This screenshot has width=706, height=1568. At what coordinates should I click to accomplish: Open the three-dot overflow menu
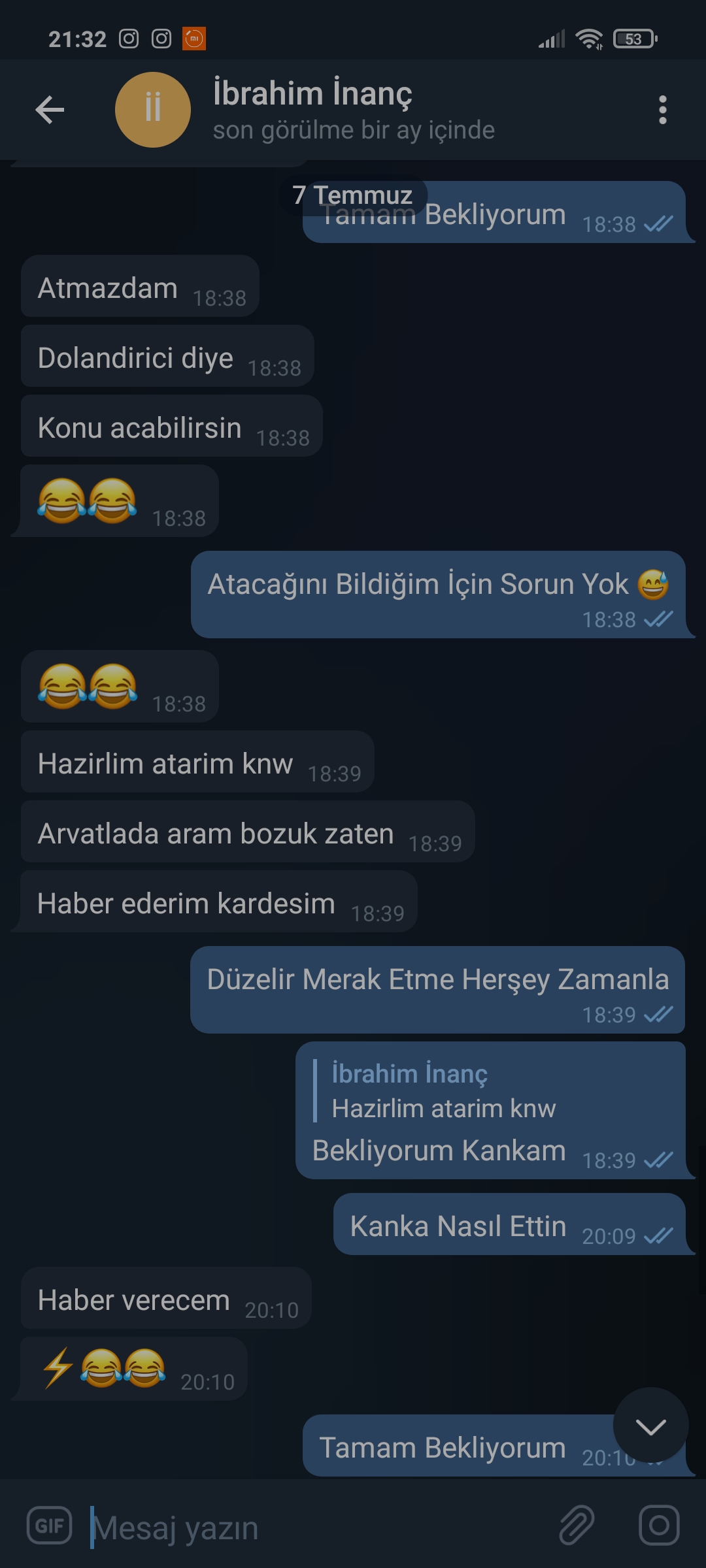(x=662, y=110)
